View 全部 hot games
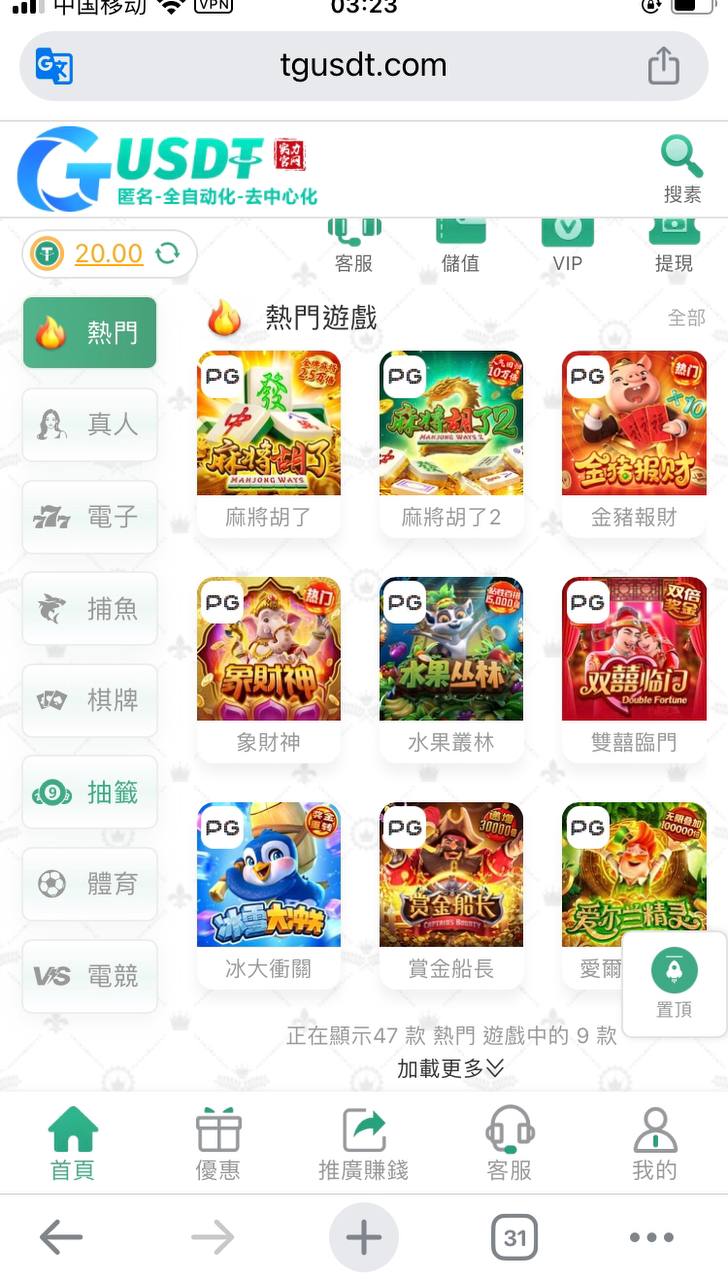This screenshot has width=728, height=1280. coord(686,318)
